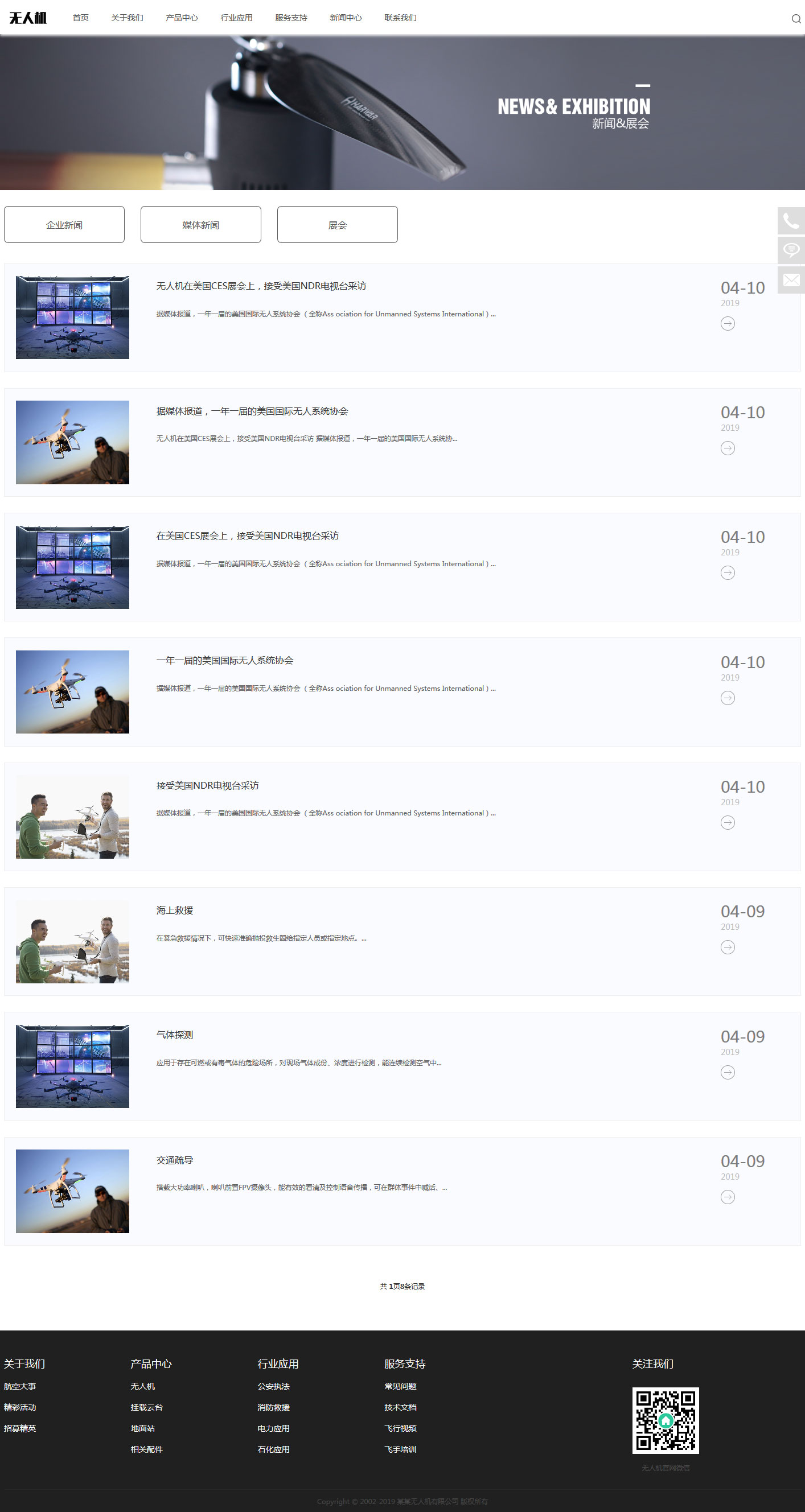The height and width of the screenshot is (1512, 805).
Task: Open the 气体探测 news article
Action: 174,1035
